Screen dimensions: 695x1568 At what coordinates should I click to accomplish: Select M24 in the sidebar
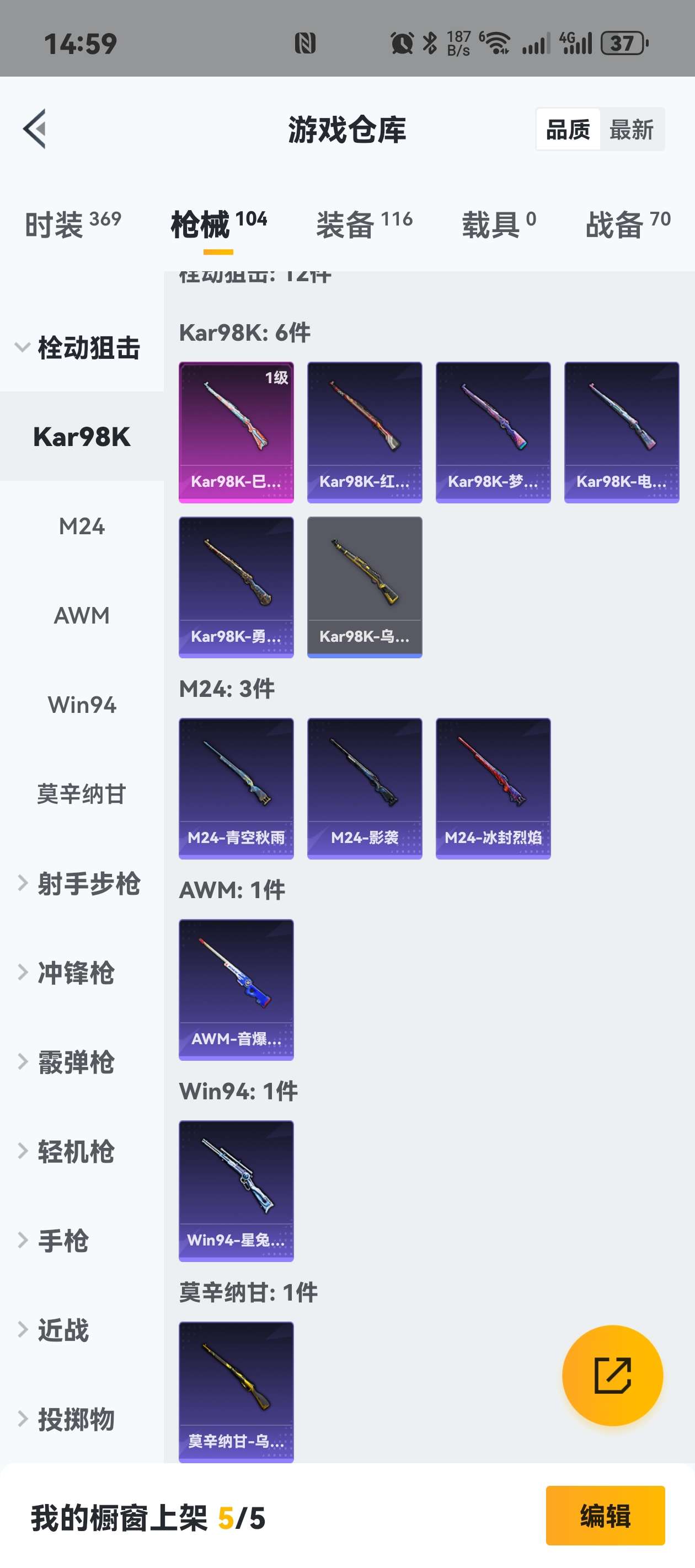pyautogui.click(x=82, y=526)
